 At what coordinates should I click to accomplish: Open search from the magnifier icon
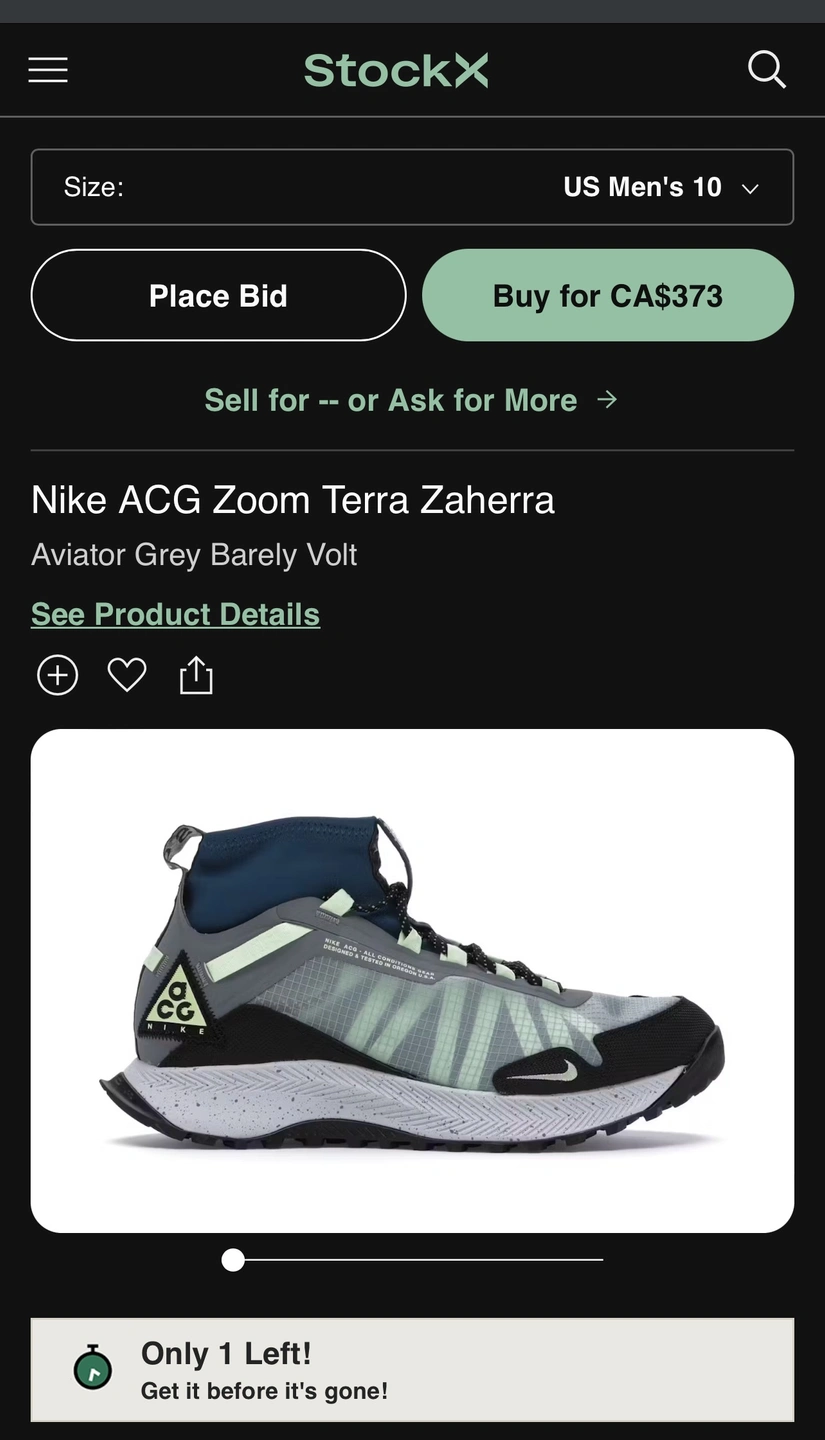[767, 70]
